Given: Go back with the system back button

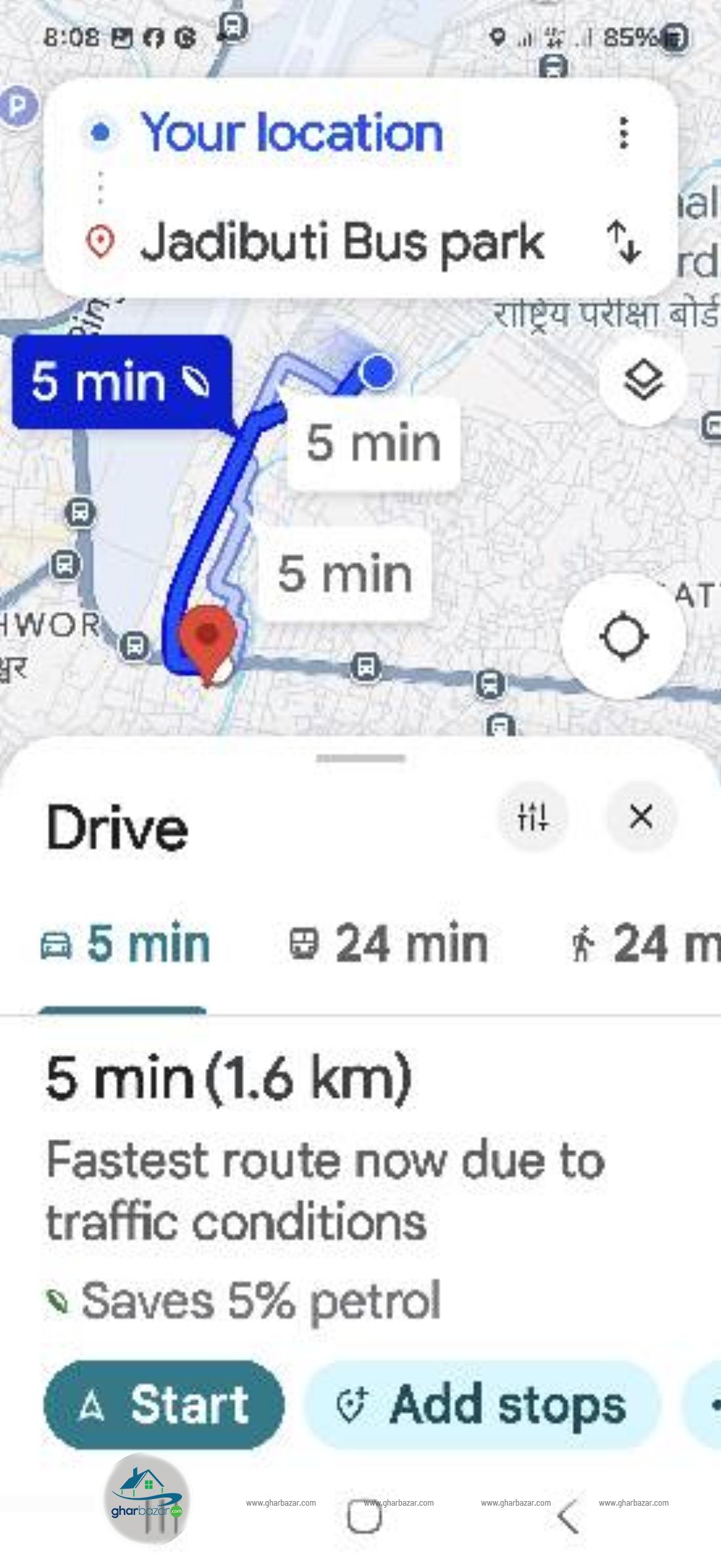Looking at the screenshot, I should (x=568, y=1516).
